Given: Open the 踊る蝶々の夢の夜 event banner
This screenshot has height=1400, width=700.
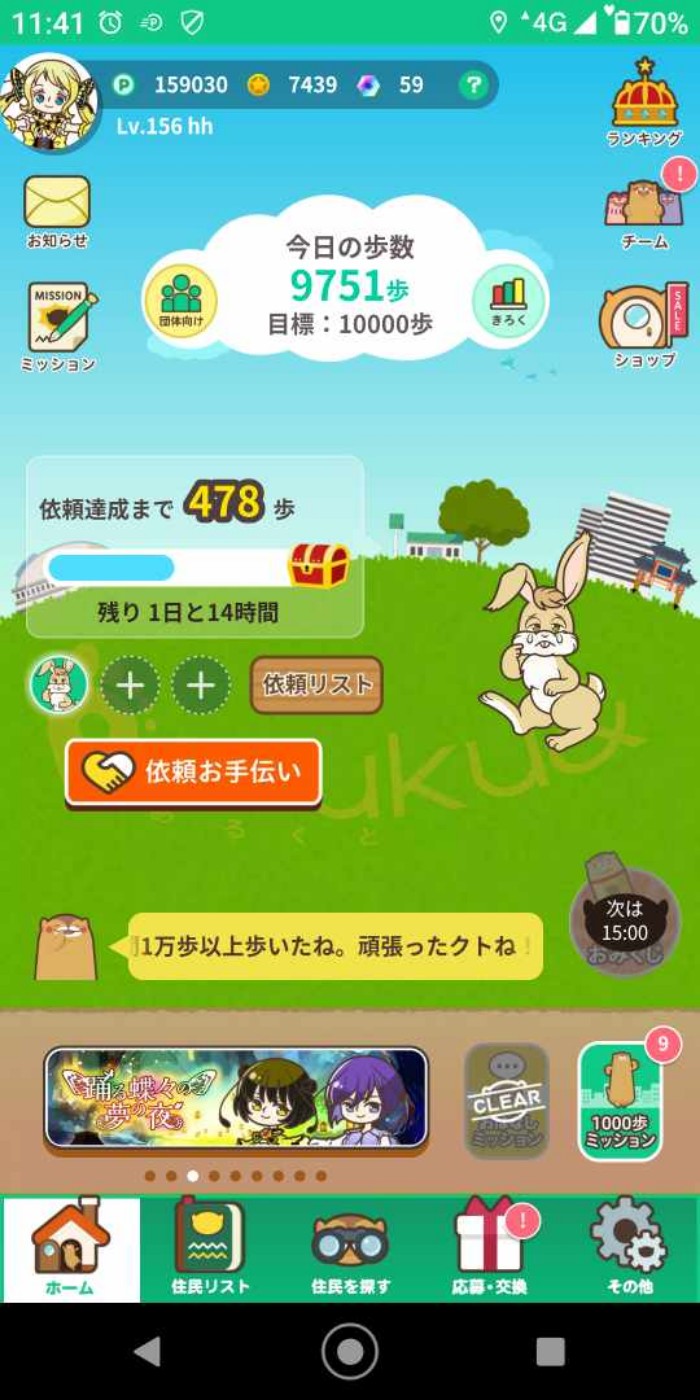Looking at the screenshot, I should pos(236,1098).
